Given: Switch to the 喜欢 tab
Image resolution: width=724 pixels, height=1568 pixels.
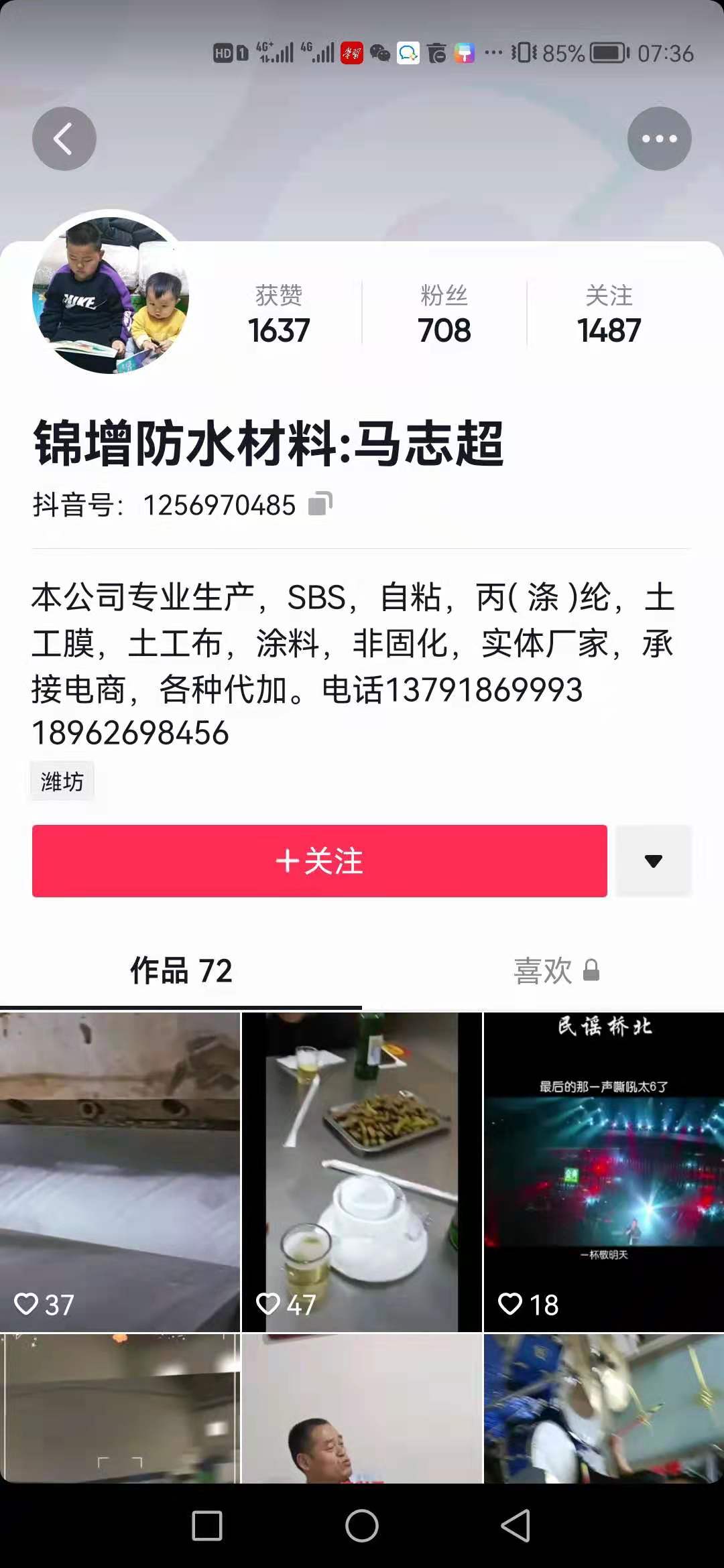Looking at the screenshot, I should (x=555, y=970).
